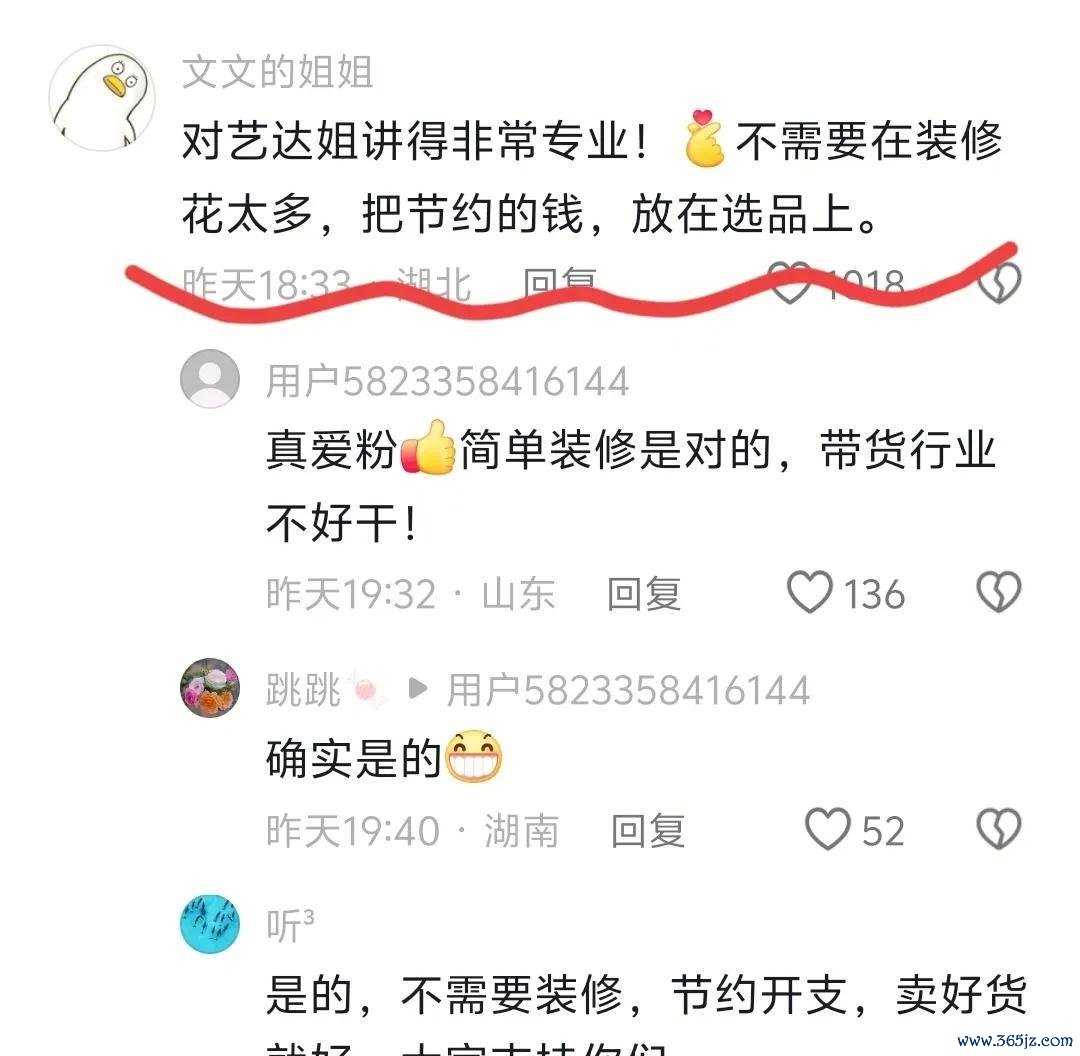
Task: Like the comment with 136 likes
Action: [810, 593]
